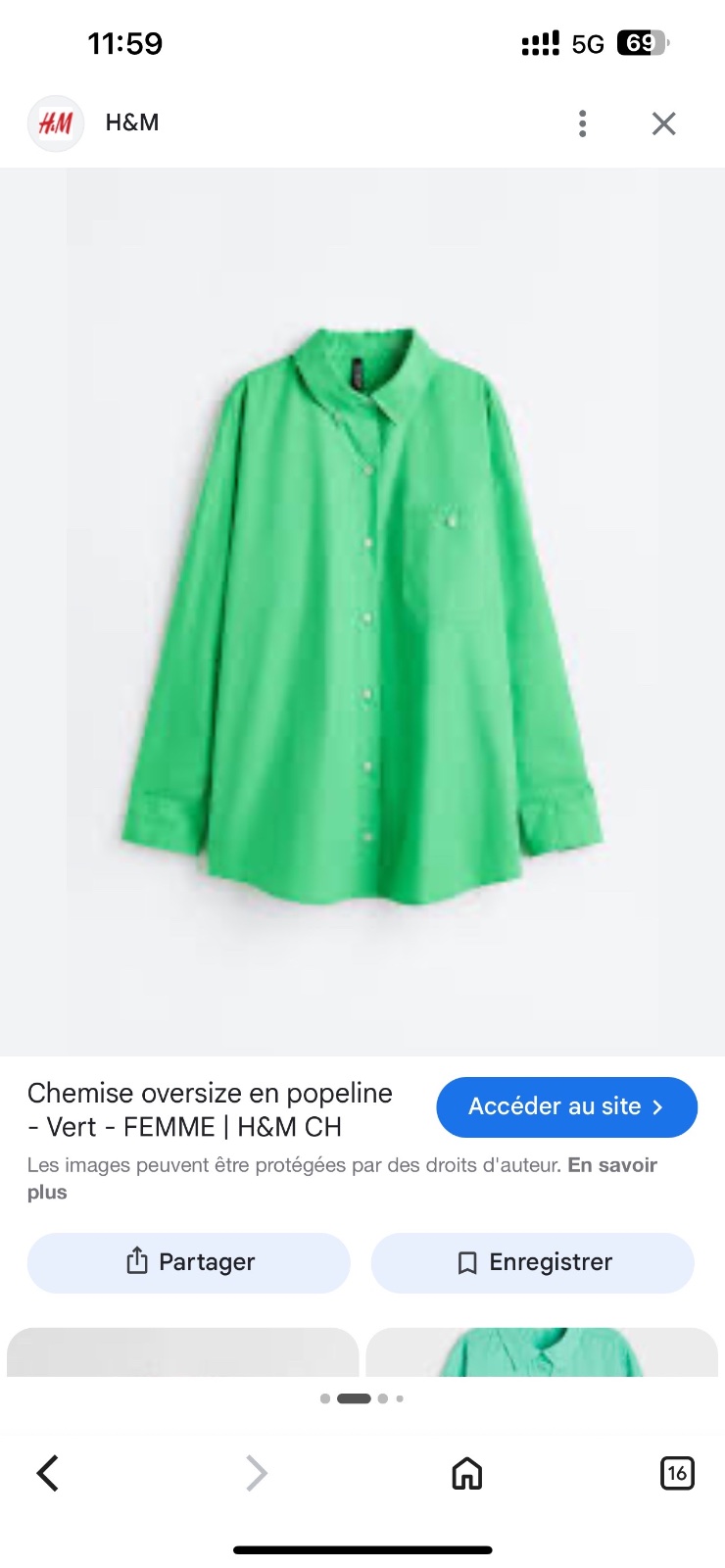Open the three-dot overflow menu
Screen dimensions: 725x1568
tap(583, 123)
